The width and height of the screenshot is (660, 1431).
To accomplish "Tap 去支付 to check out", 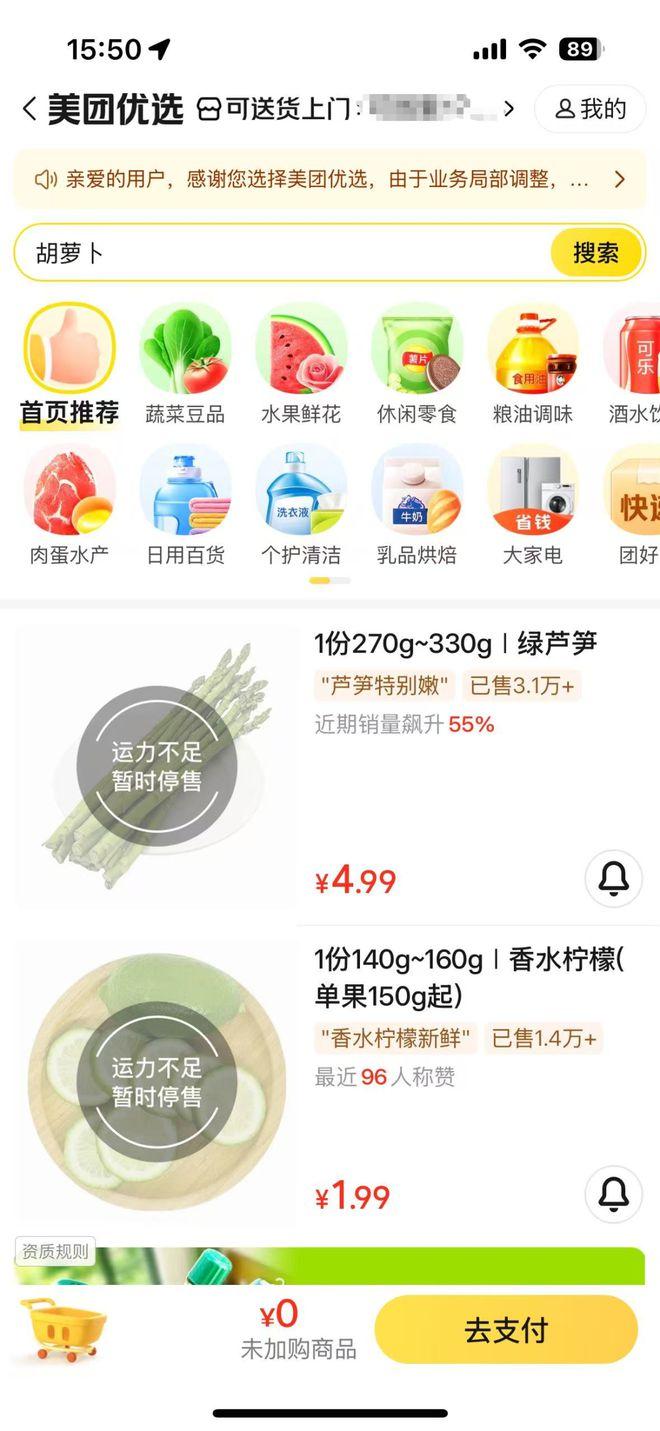I will tap(506, 1331).
